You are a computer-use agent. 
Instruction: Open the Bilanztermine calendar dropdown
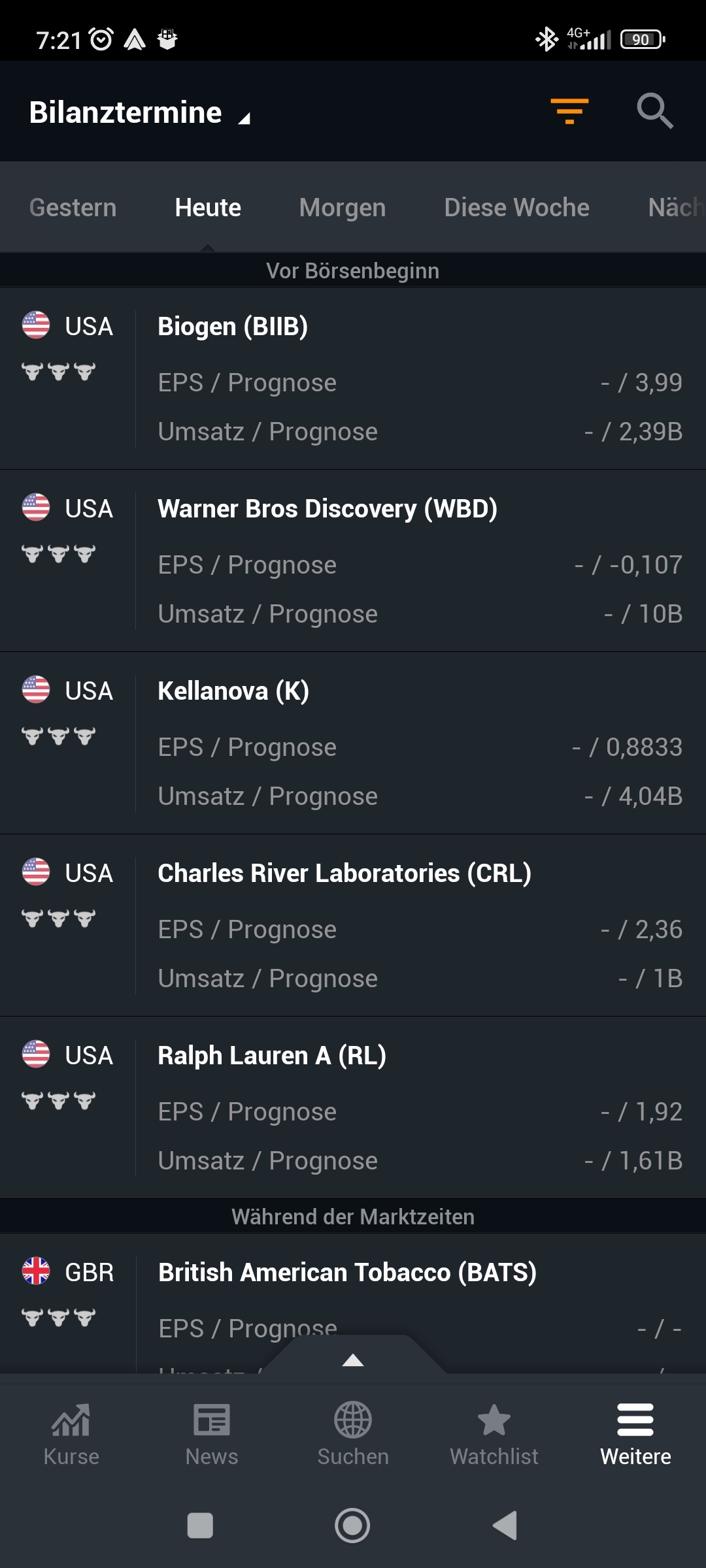[x=140, y=113]
